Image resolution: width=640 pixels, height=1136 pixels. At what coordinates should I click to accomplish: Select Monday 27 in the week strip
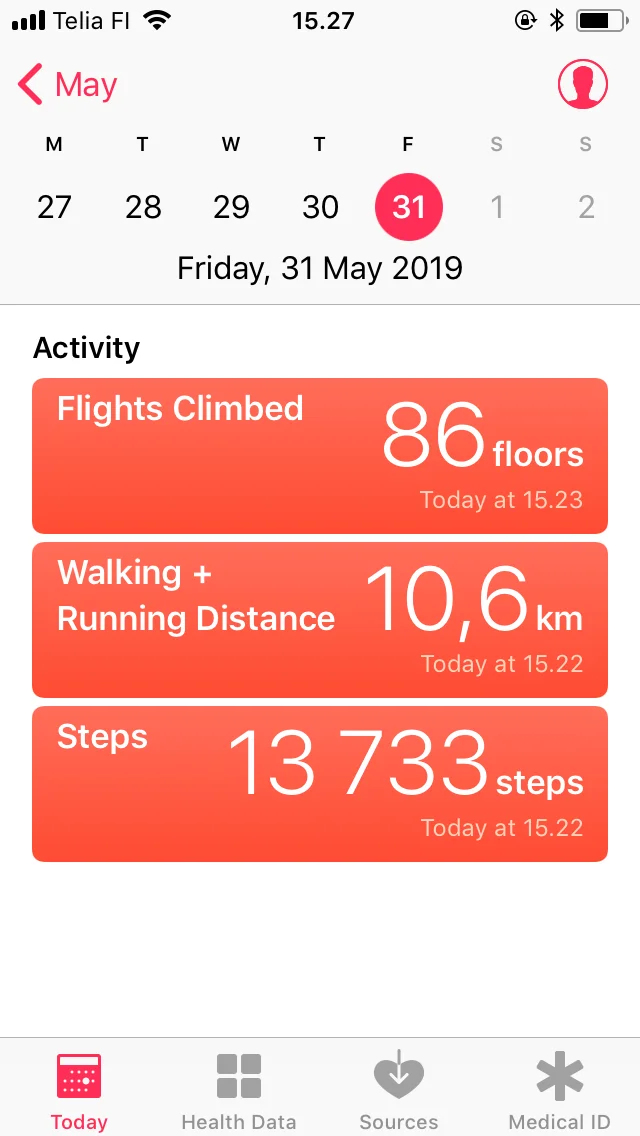pos(54,207)
